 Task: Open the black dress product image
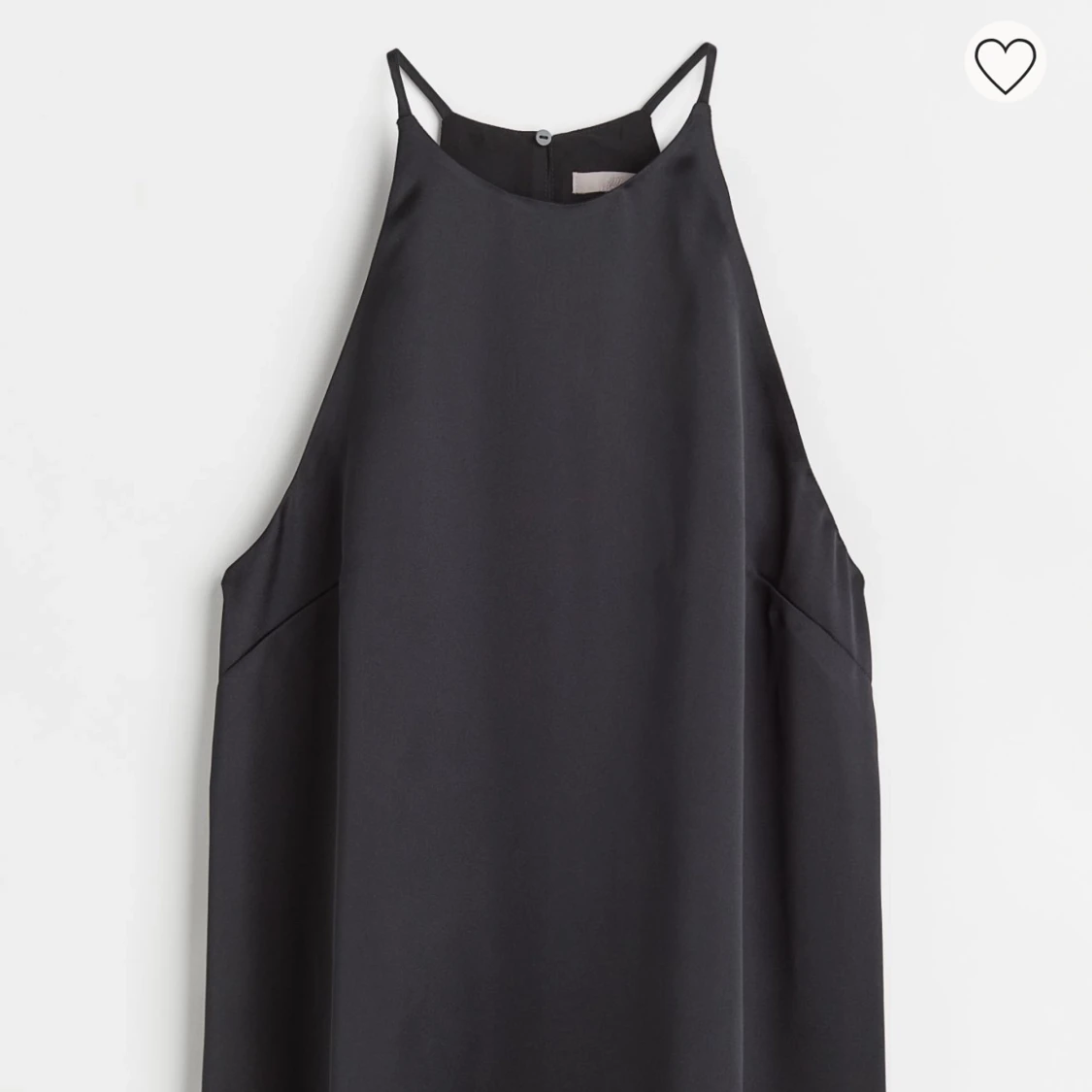point(544,582)
